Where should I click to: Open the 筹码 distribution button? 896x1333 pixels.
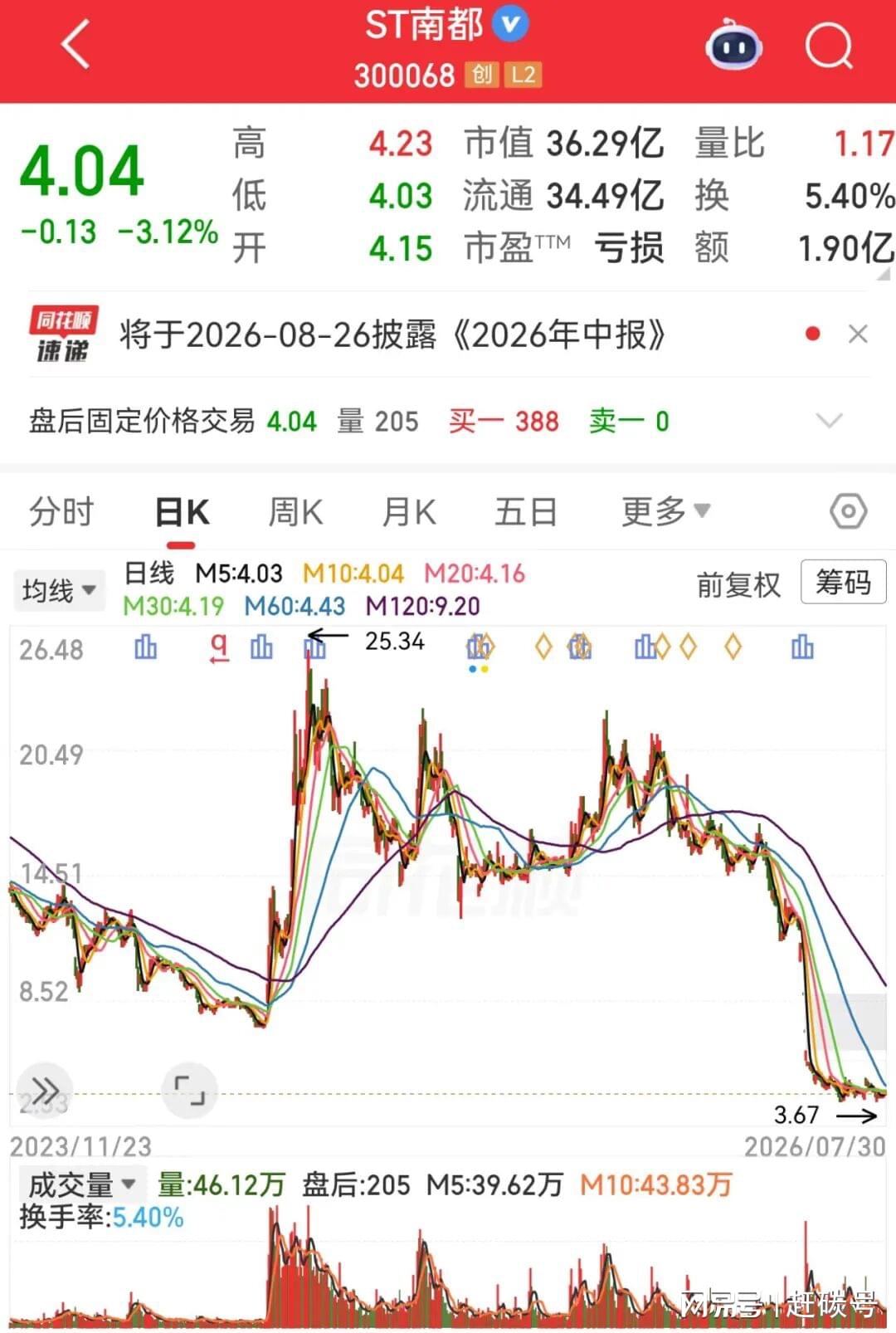click(x=843, y=582)
